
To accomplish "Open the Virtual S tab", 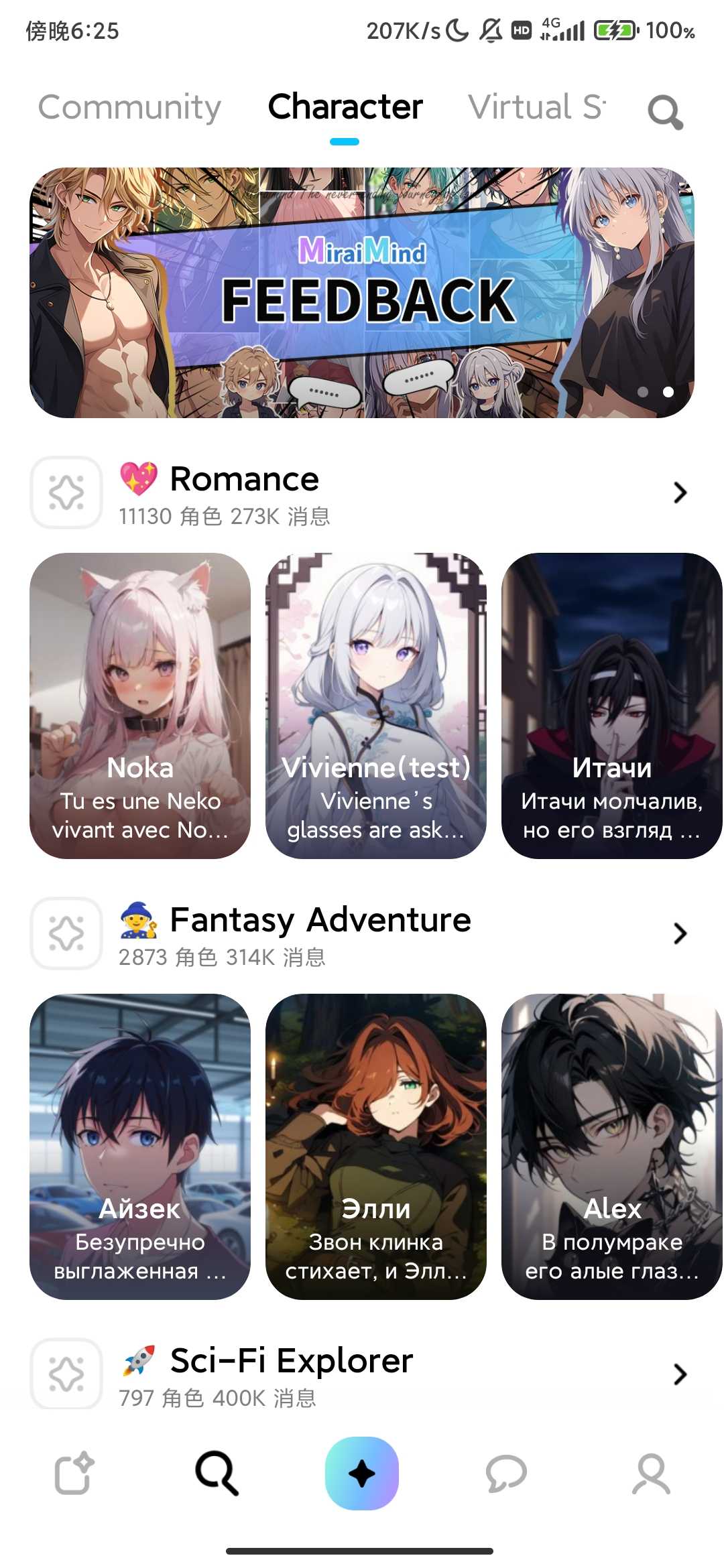I will (536, 107).
